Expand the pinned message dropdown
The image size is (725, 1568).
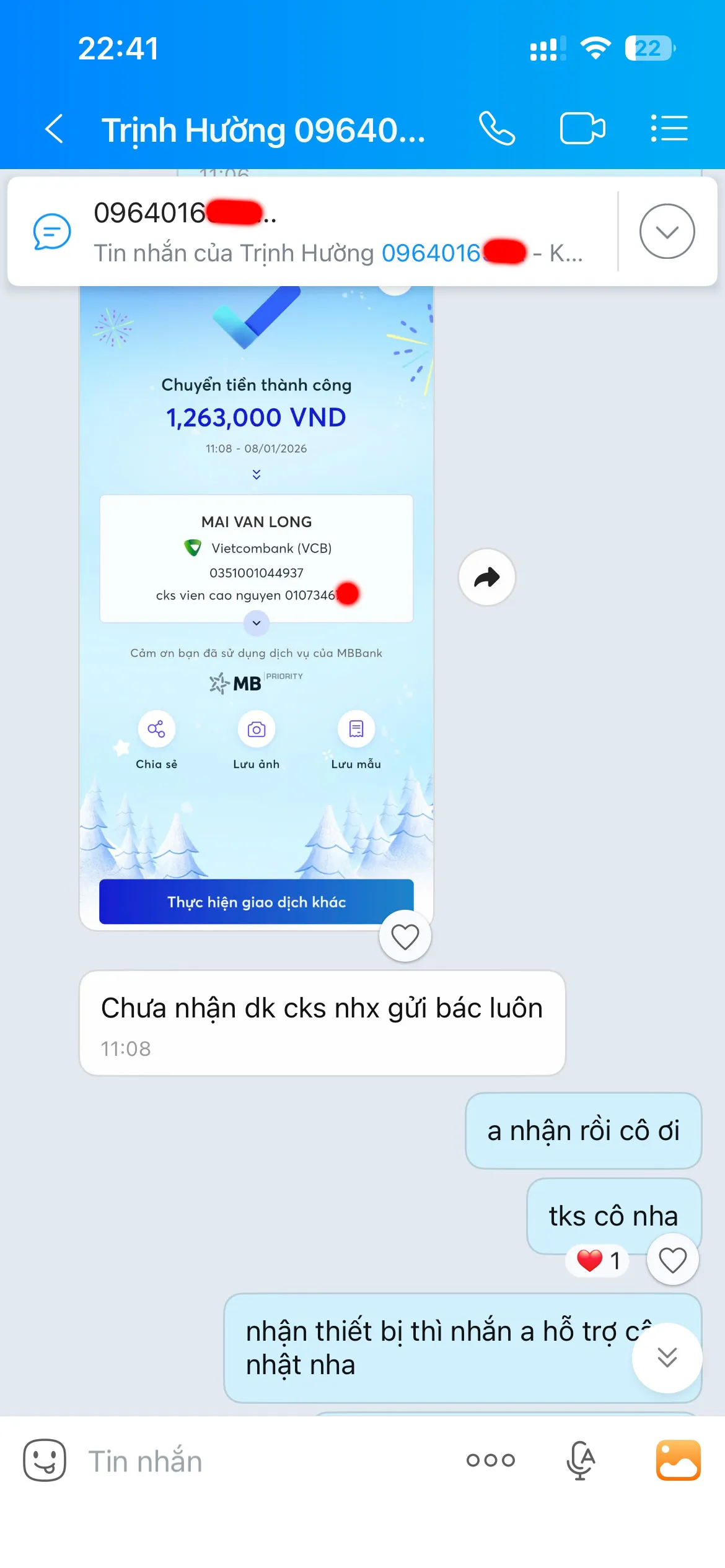(667, 231)
